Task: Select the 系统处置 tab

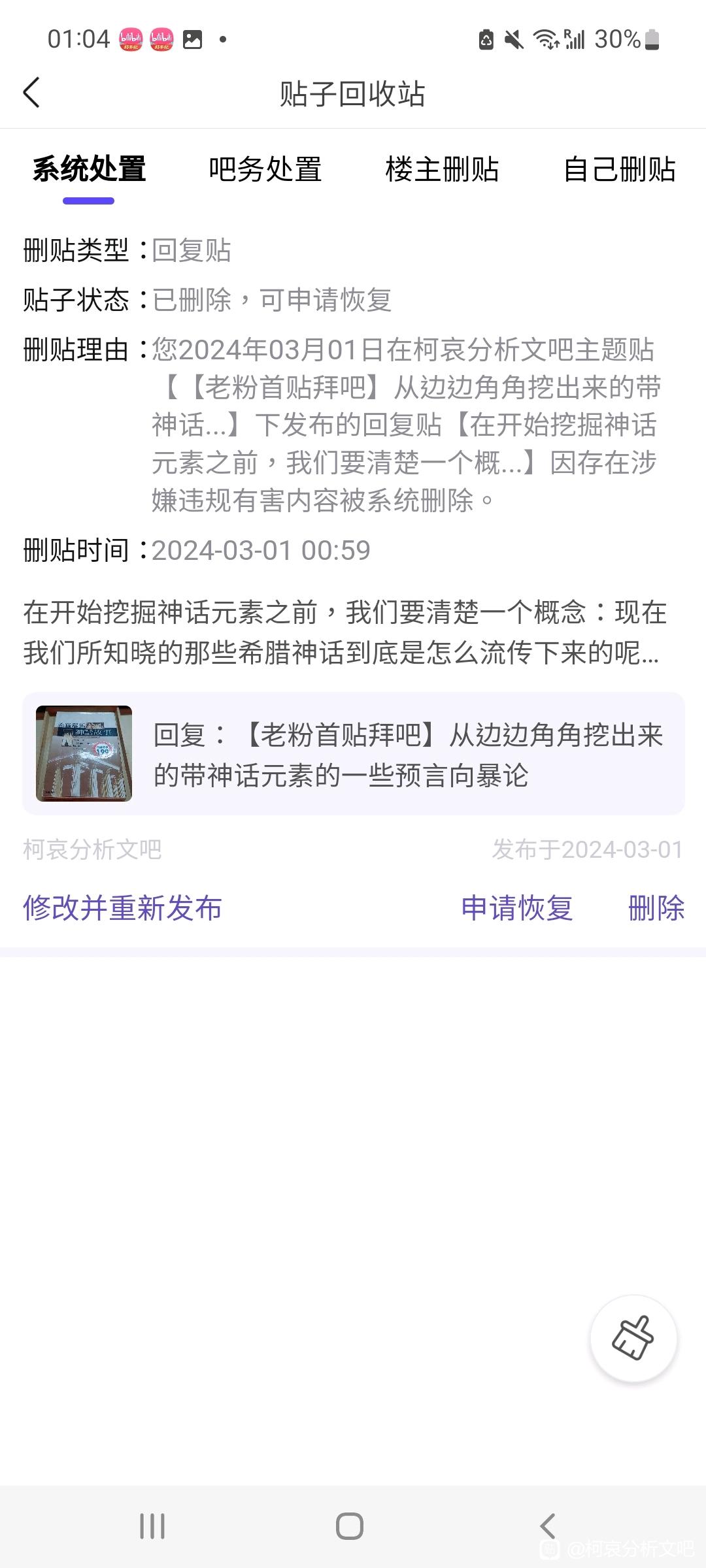Action: click(89, 169)
